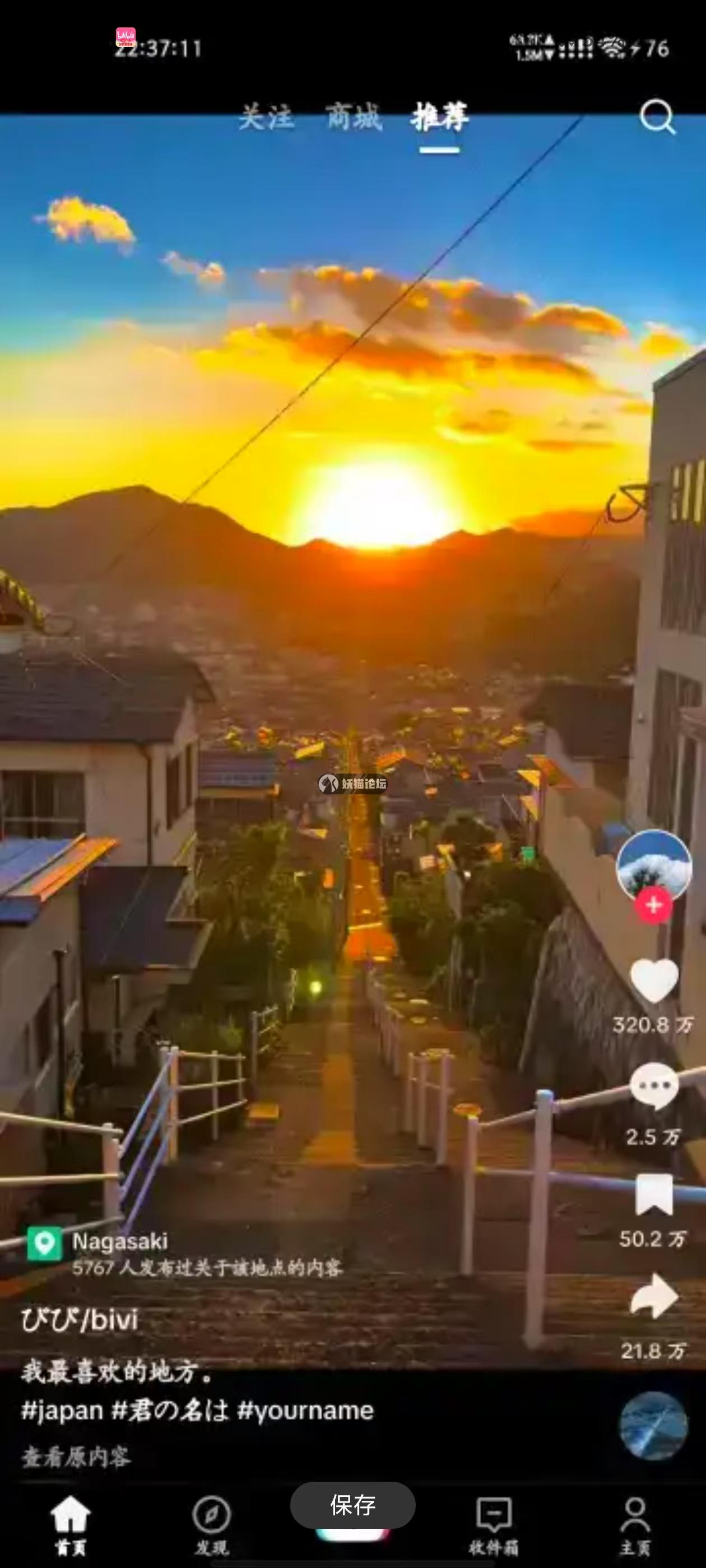The image size is (706, 1568).
Task: Share this video with the arrow
Action: pyautogui.click(x=654, y=1296)
